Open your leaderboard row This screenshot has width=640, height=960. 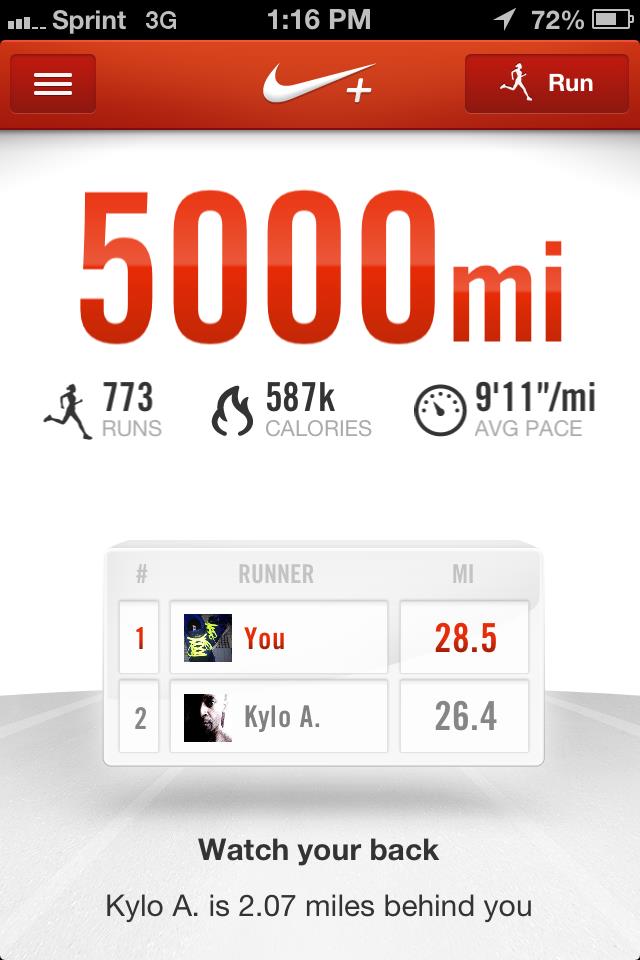pos(279,638)
